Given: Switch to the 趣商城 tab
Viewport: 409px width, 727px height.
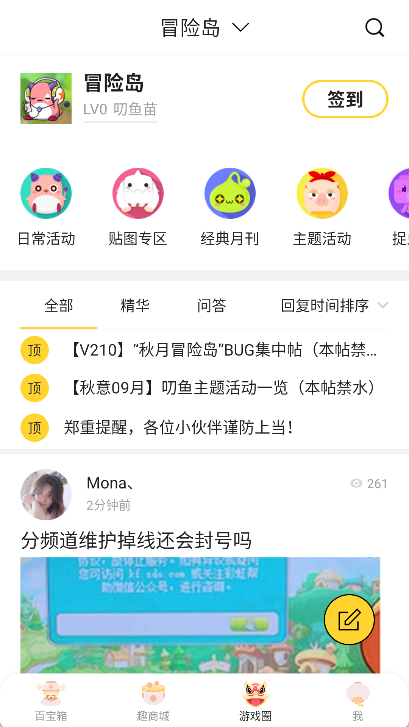Looking at the screenshot, I should 153,701.
